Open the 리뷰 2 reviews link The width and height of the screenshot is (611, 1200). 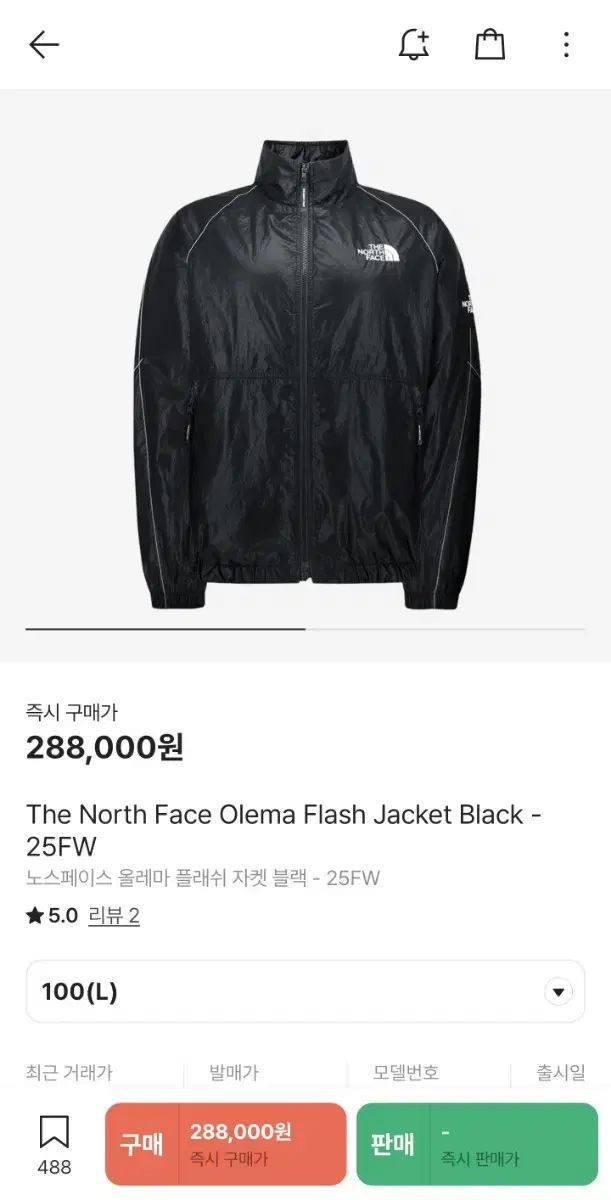click(x=114, y=916)
